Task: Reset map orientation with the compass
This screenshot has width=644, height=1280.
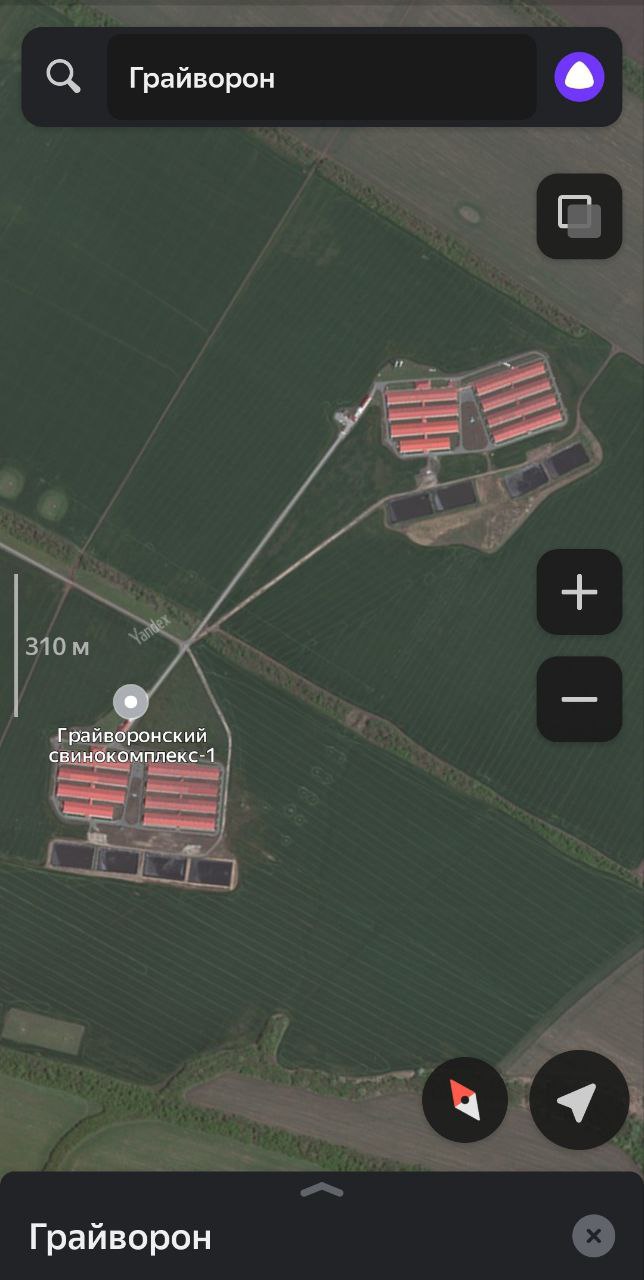Action: point(465,1100)
